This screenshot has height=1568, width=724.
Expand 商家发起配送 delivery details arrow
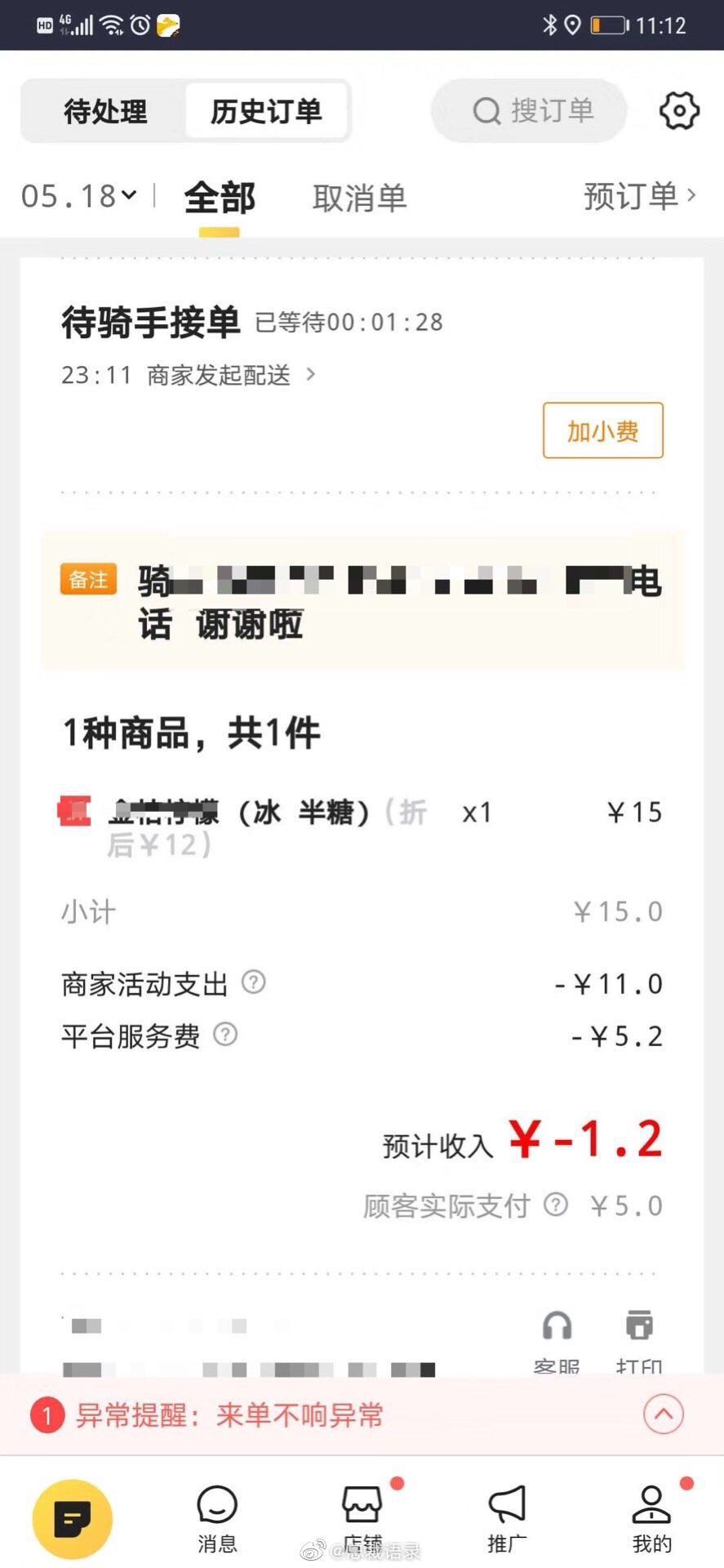(x=310, y=374)
